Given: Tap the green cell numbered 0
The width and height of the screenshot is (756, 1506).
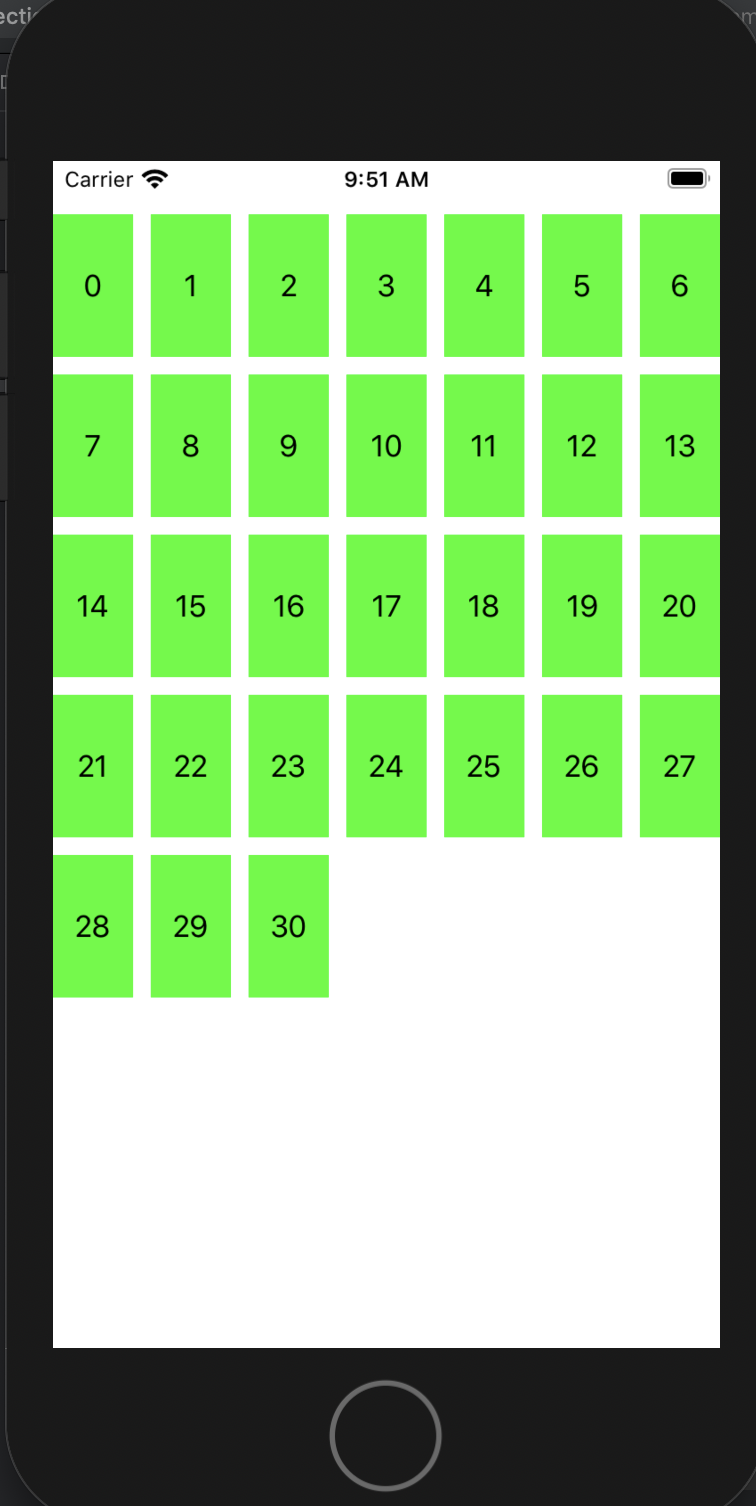Looking at the screenshot, I should pos(93,285).
